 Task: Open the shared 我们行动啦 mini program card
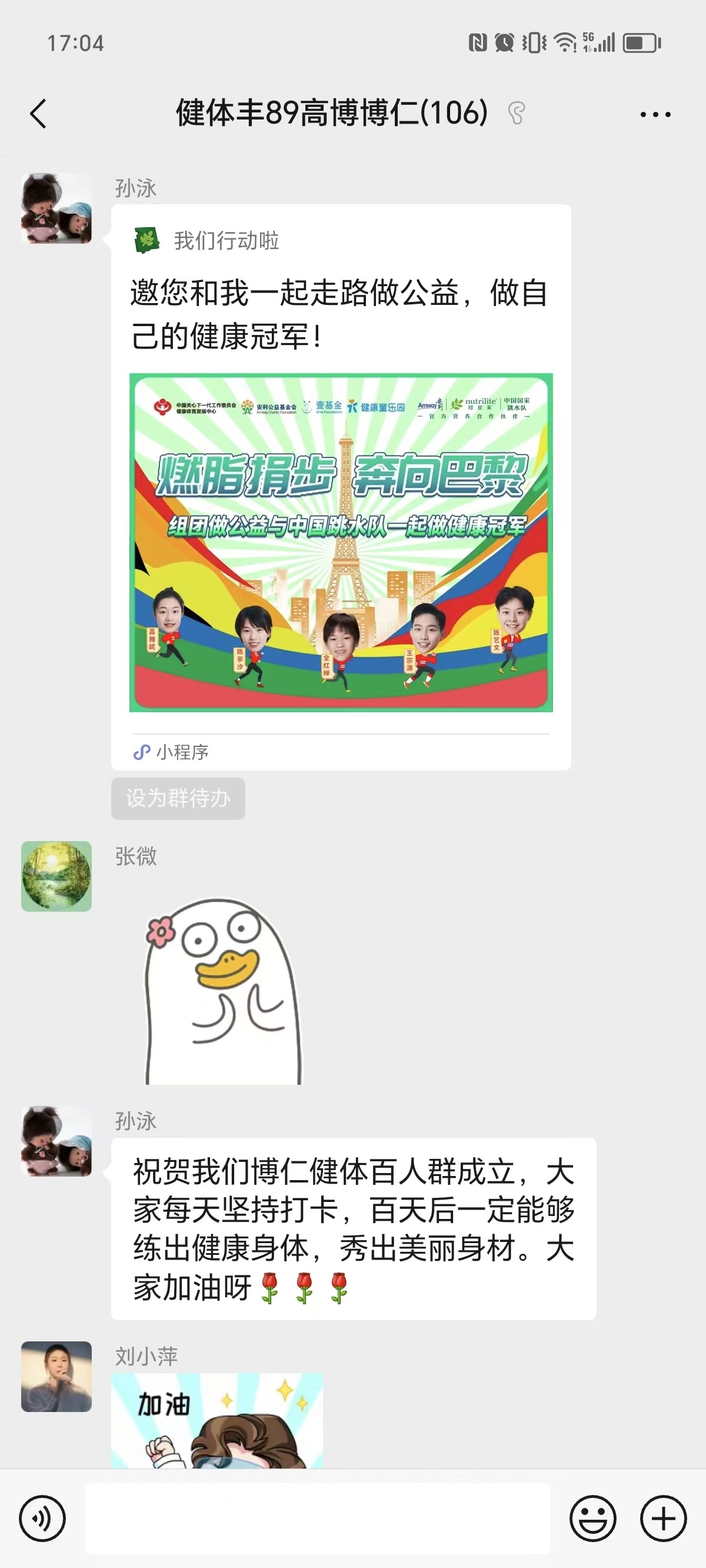(x=341, y=487)
